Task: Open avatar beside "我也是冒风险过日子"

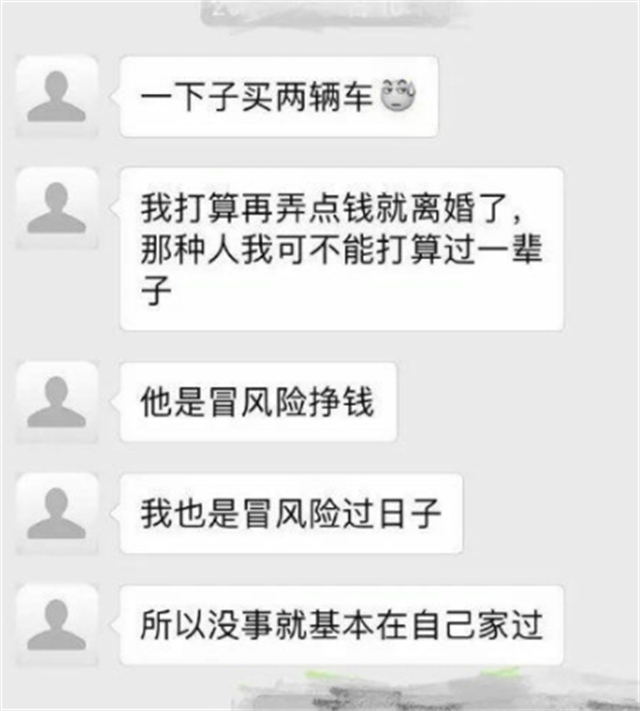Action: [57, 513]
